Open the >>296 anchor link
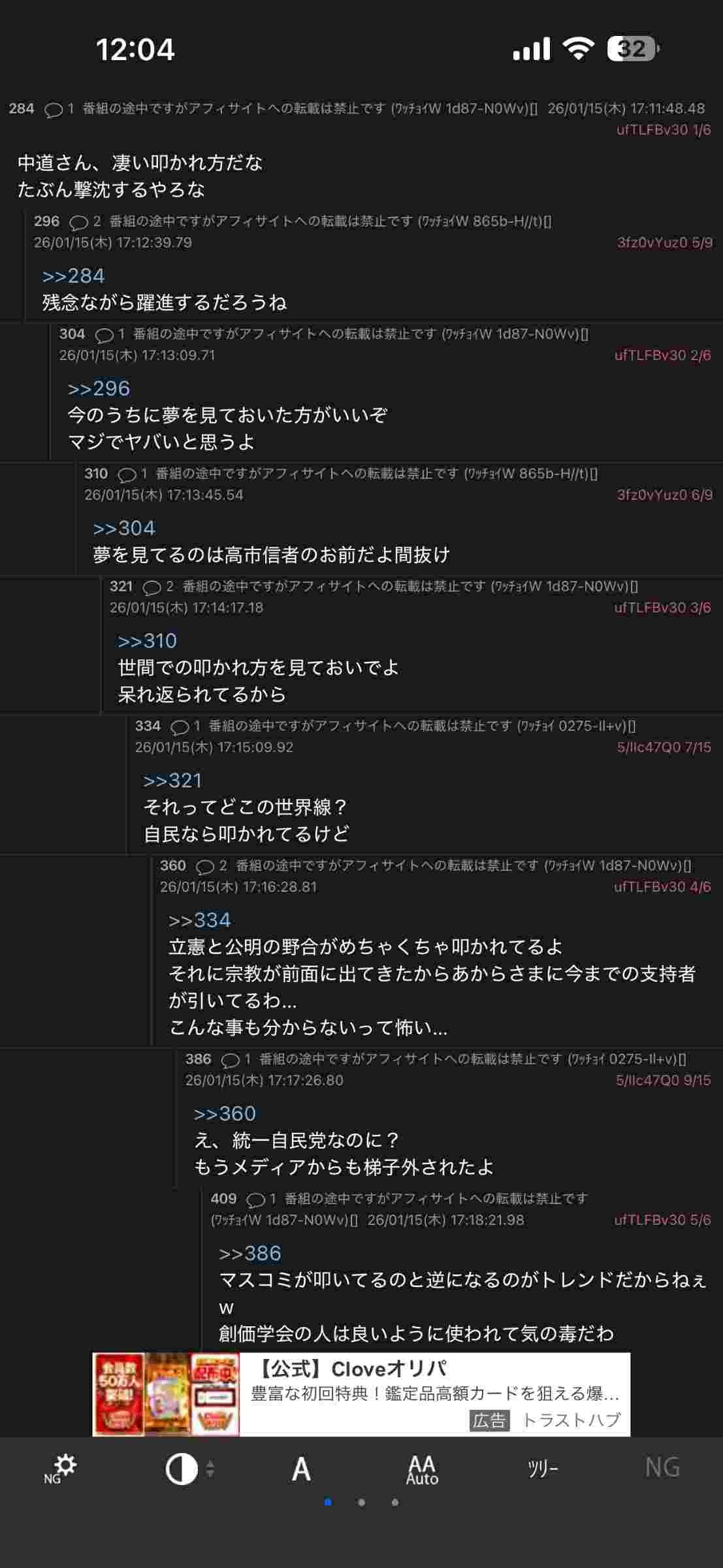Screen dimensions: 723x1568 (99, 389)
